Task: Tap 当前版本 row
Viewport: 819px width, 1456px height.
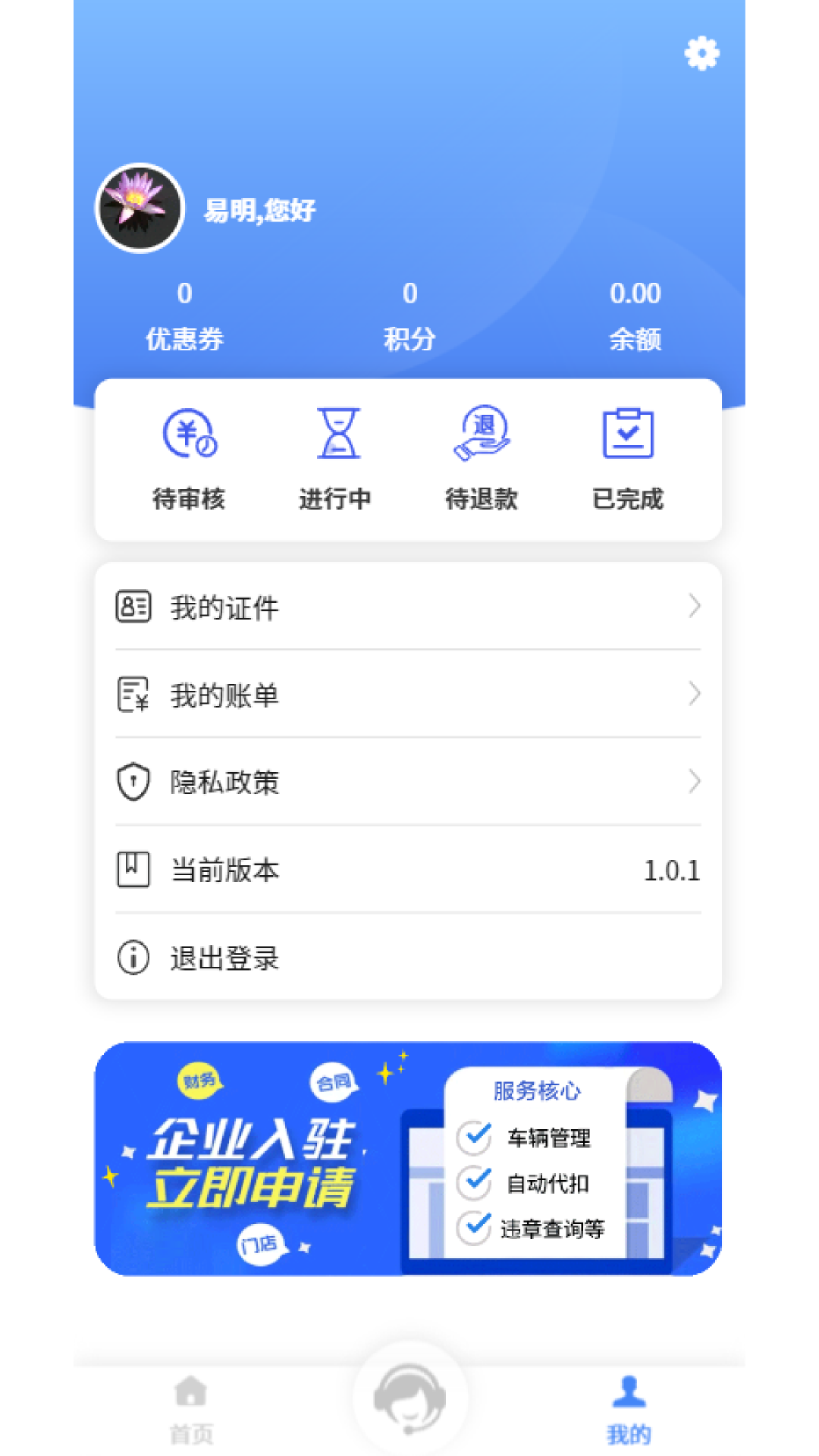Action: pos(408,870)
